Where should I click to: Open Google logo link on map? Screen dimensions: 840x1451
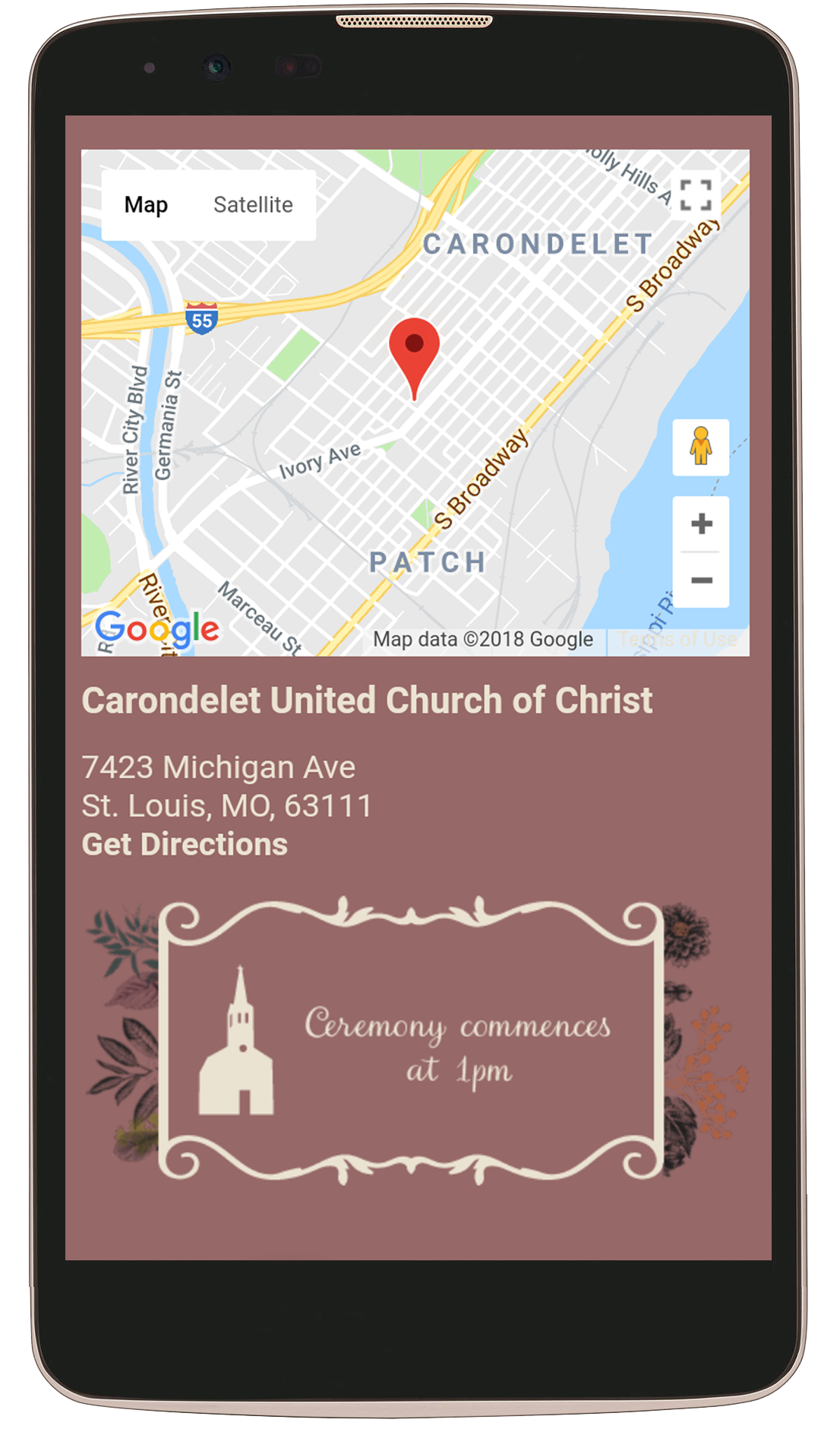pyautogui.click(x=157, y=629)
